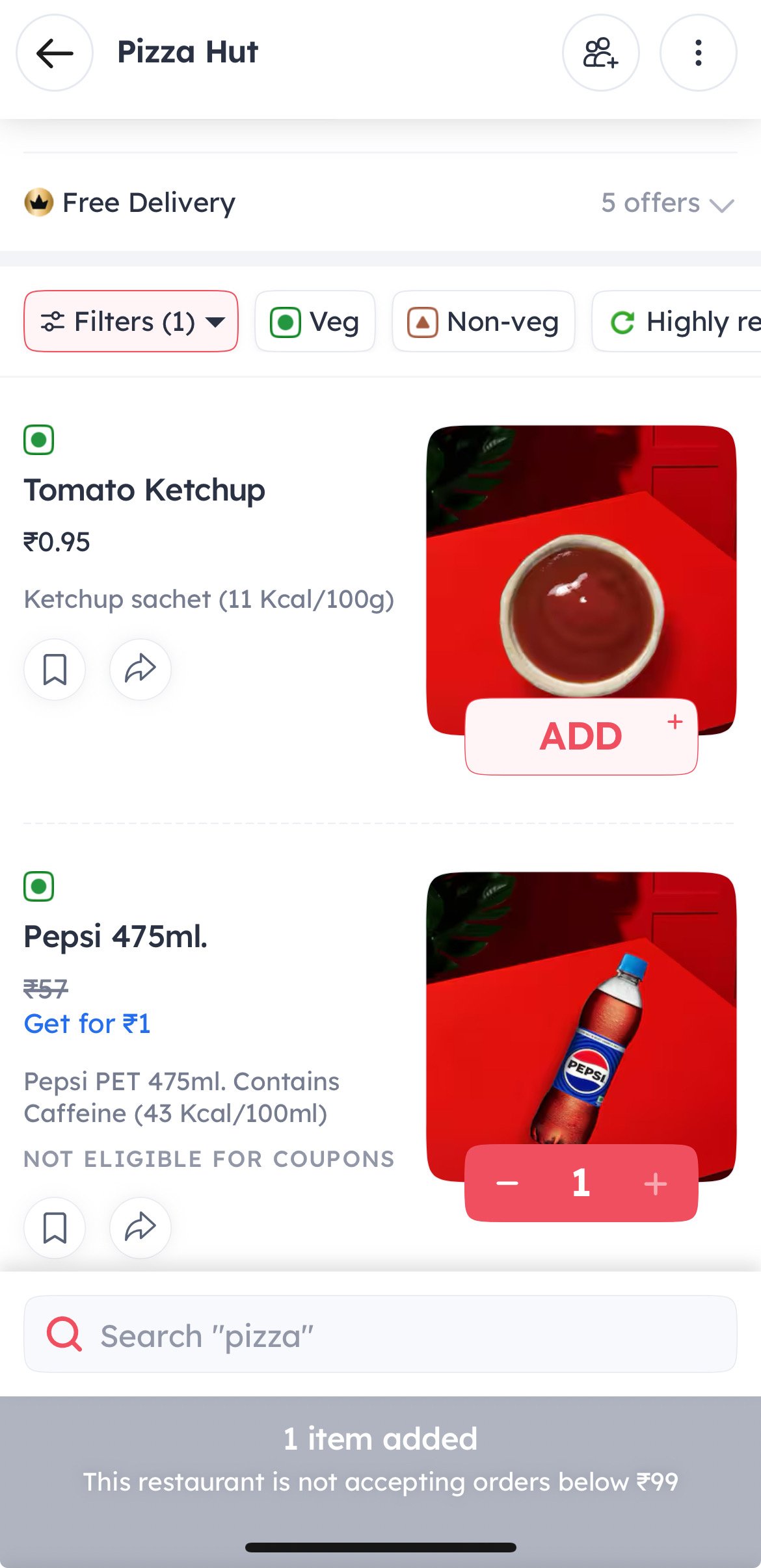761x1568 pixels.
Task: Add Tomato Ketchup to the cart
Action: [581, 737]
